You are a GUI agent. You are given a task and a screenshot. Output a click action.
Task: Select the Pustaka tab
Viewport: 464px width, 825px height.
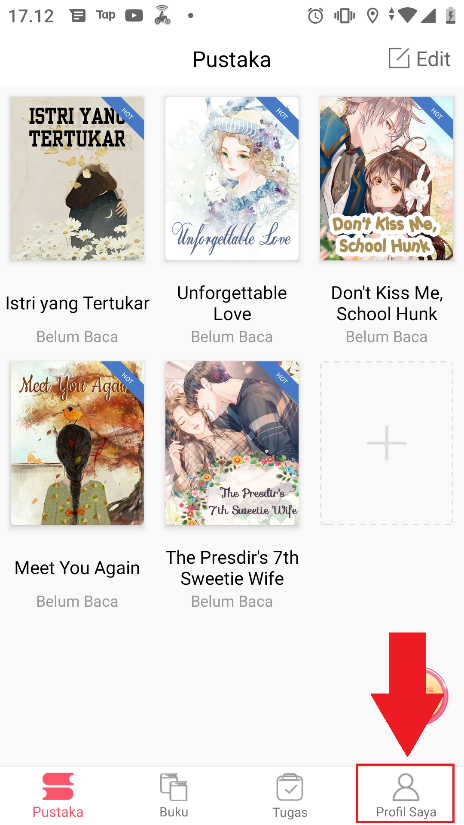(58, 795)
